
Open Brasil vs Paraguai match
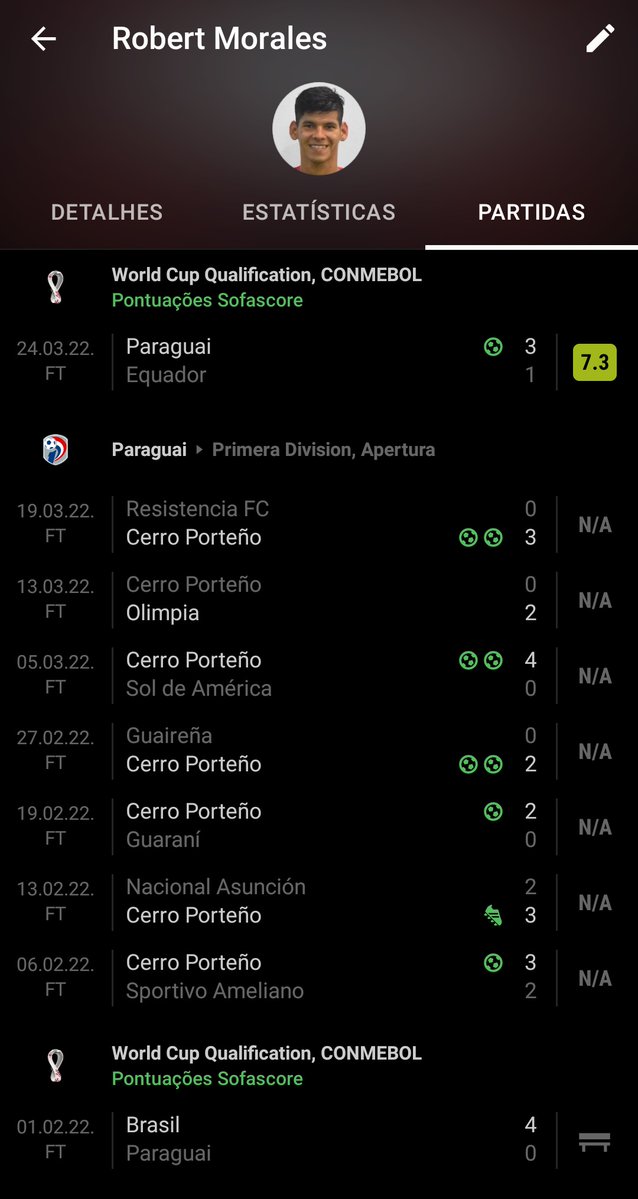[319, 1139]
